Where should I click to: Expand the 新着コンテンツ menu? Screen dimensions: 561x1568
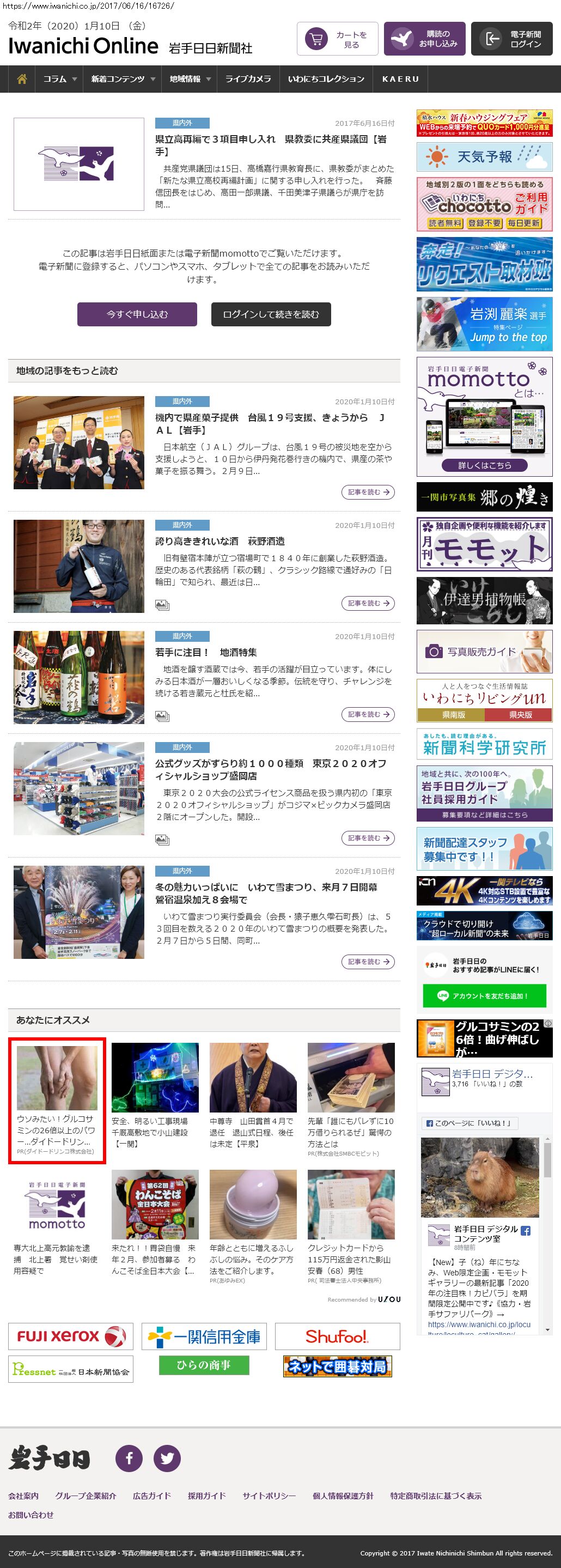pyautogui.click(x=123, y=79)
